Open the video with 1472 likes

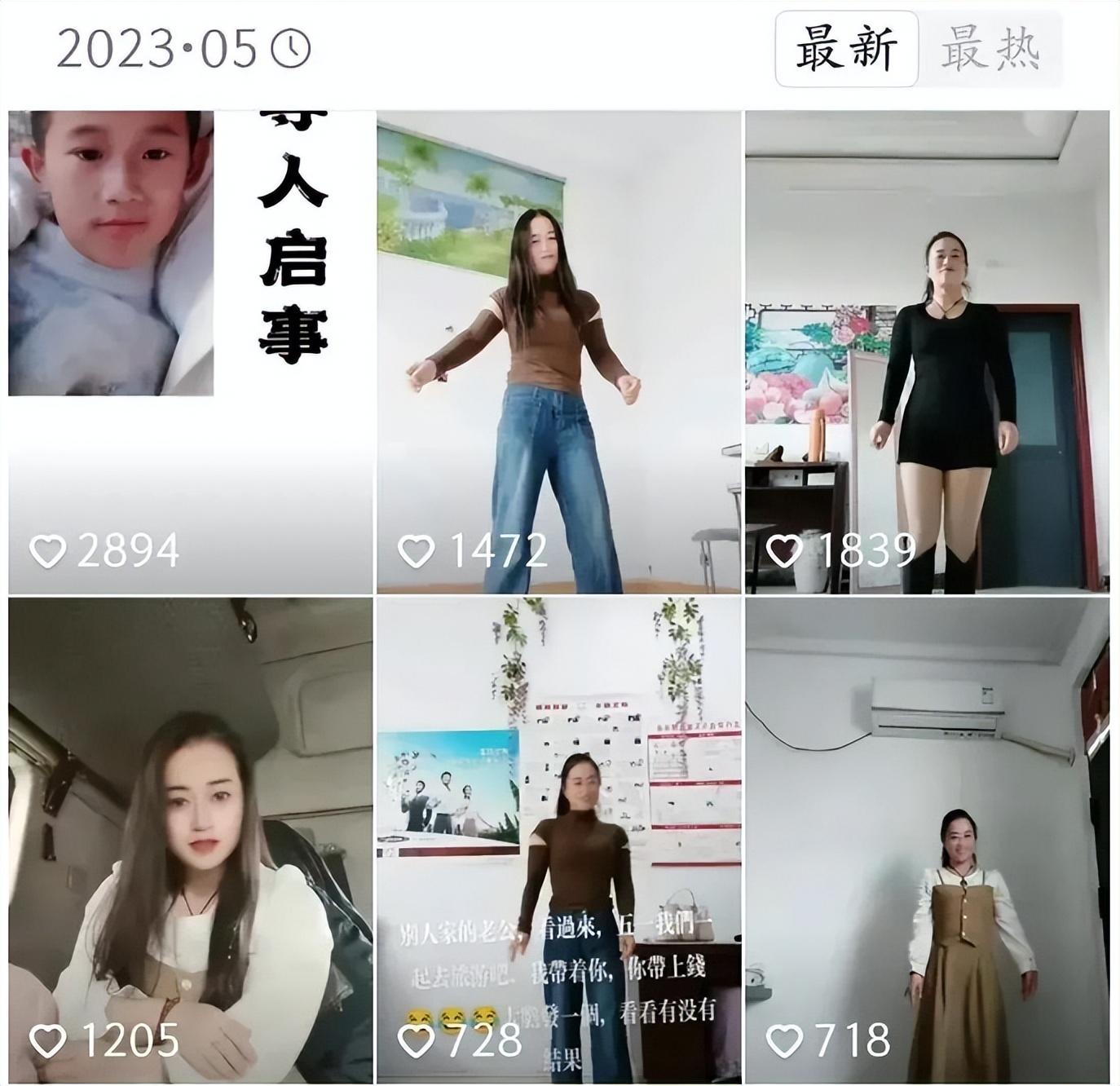tap(559, 351)
